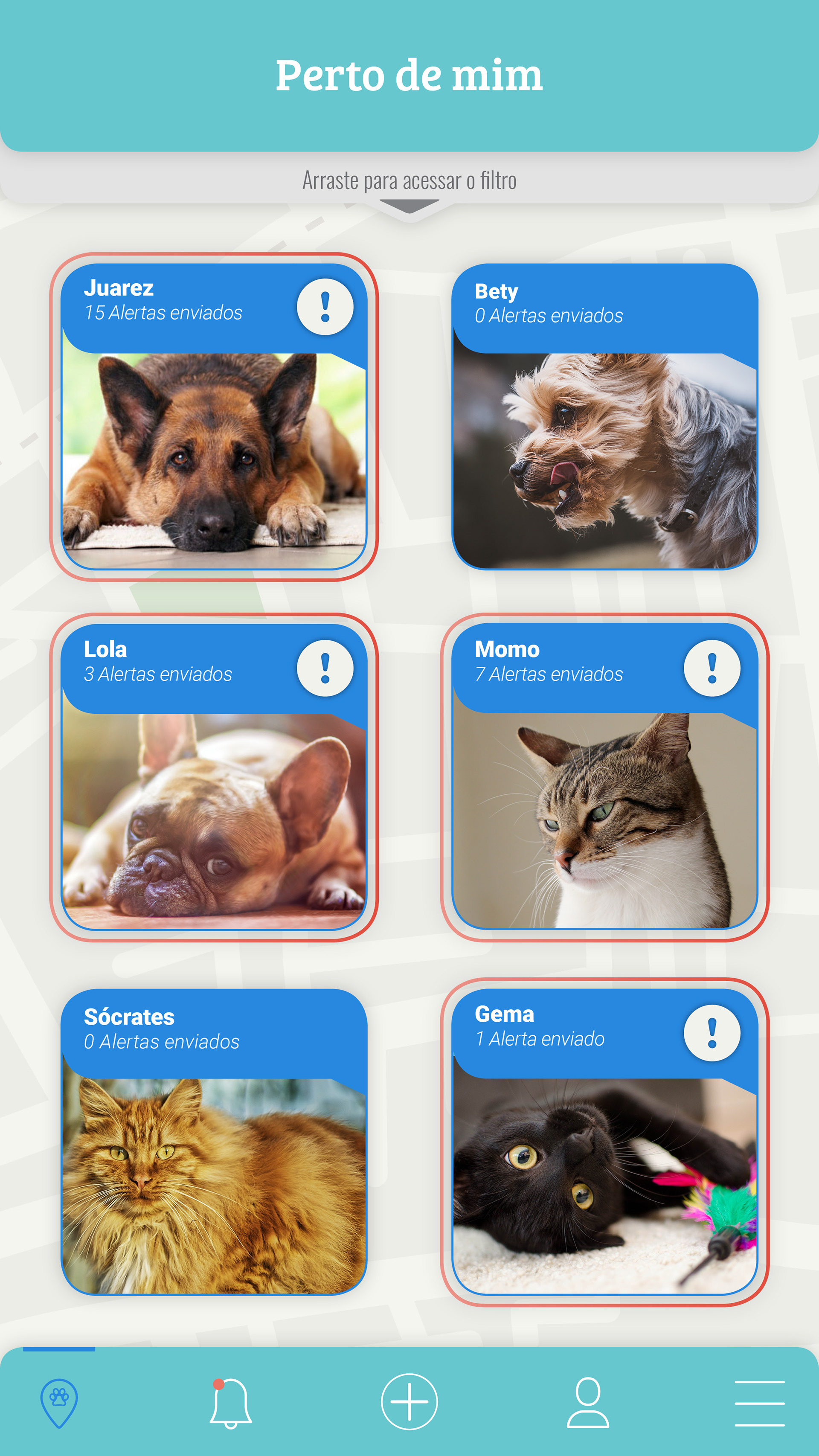Add a new entry with the plus button

(409, 1402)
